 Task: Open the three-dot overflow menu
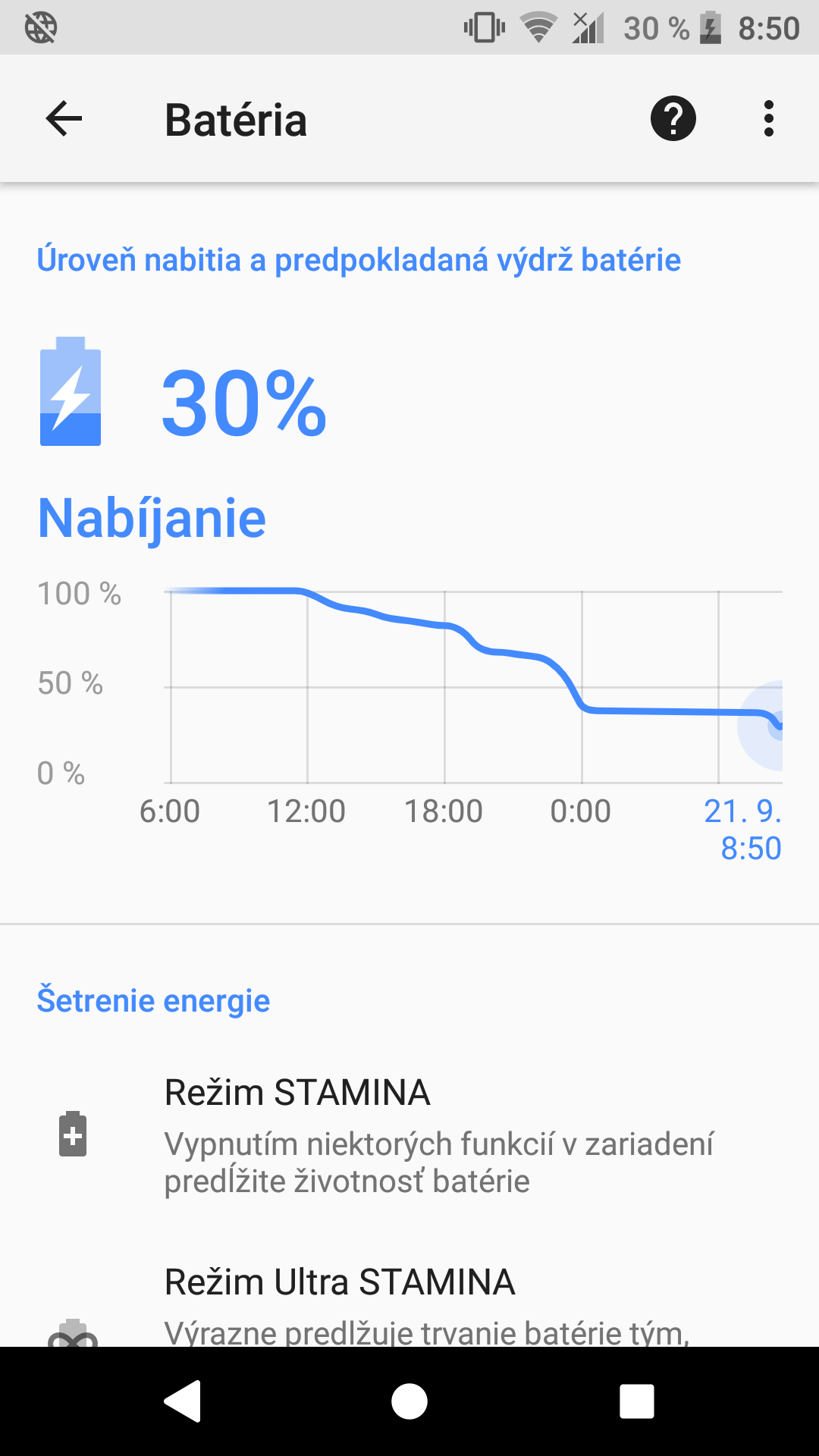click(x=769, y=119)
